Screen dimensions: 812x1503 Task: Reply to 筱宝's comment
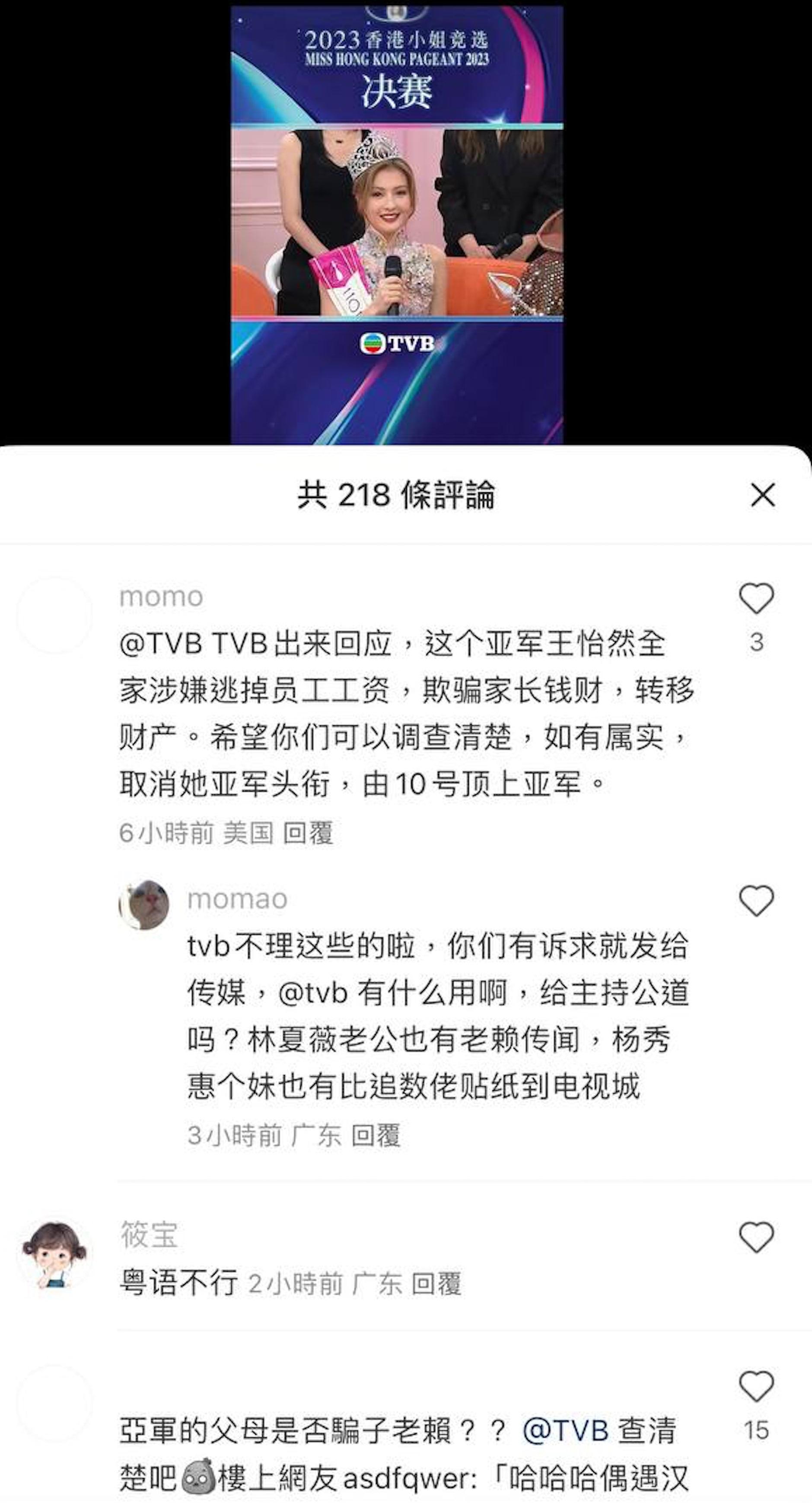[x=436, y=1283]
